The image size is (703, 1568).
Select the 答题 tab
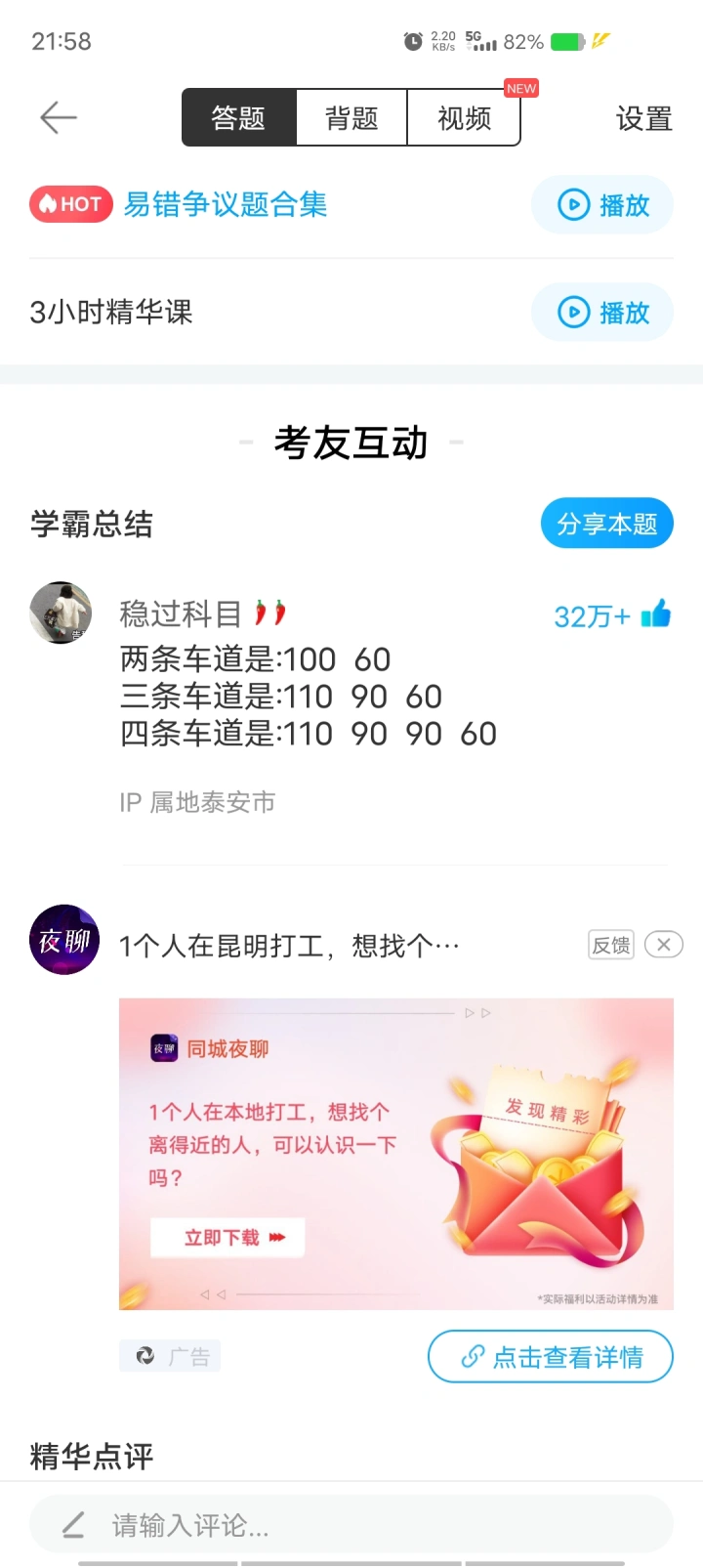click(x=238, y=118)
